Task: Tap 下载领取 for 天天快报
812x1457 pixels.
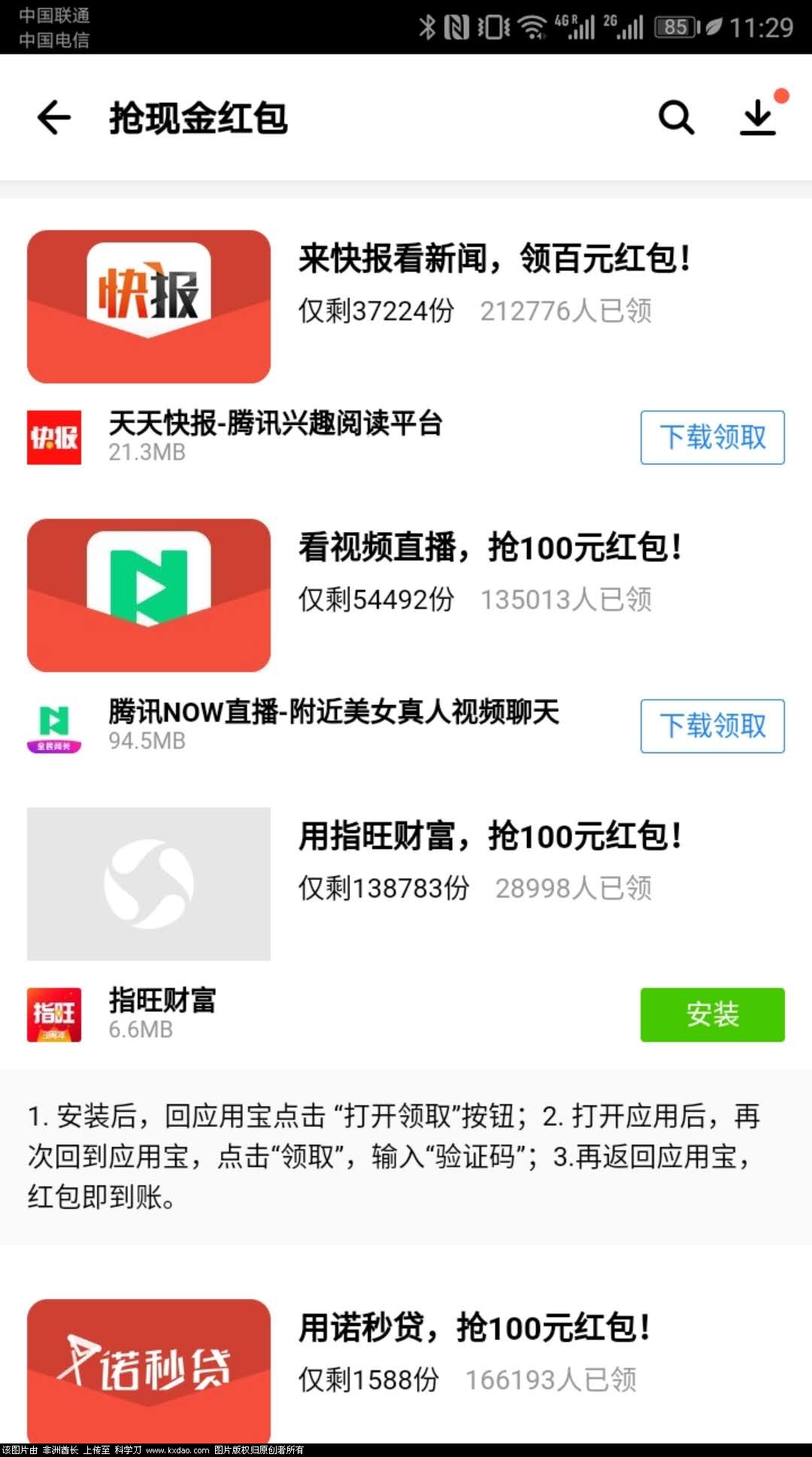Action: click(712, 438)
